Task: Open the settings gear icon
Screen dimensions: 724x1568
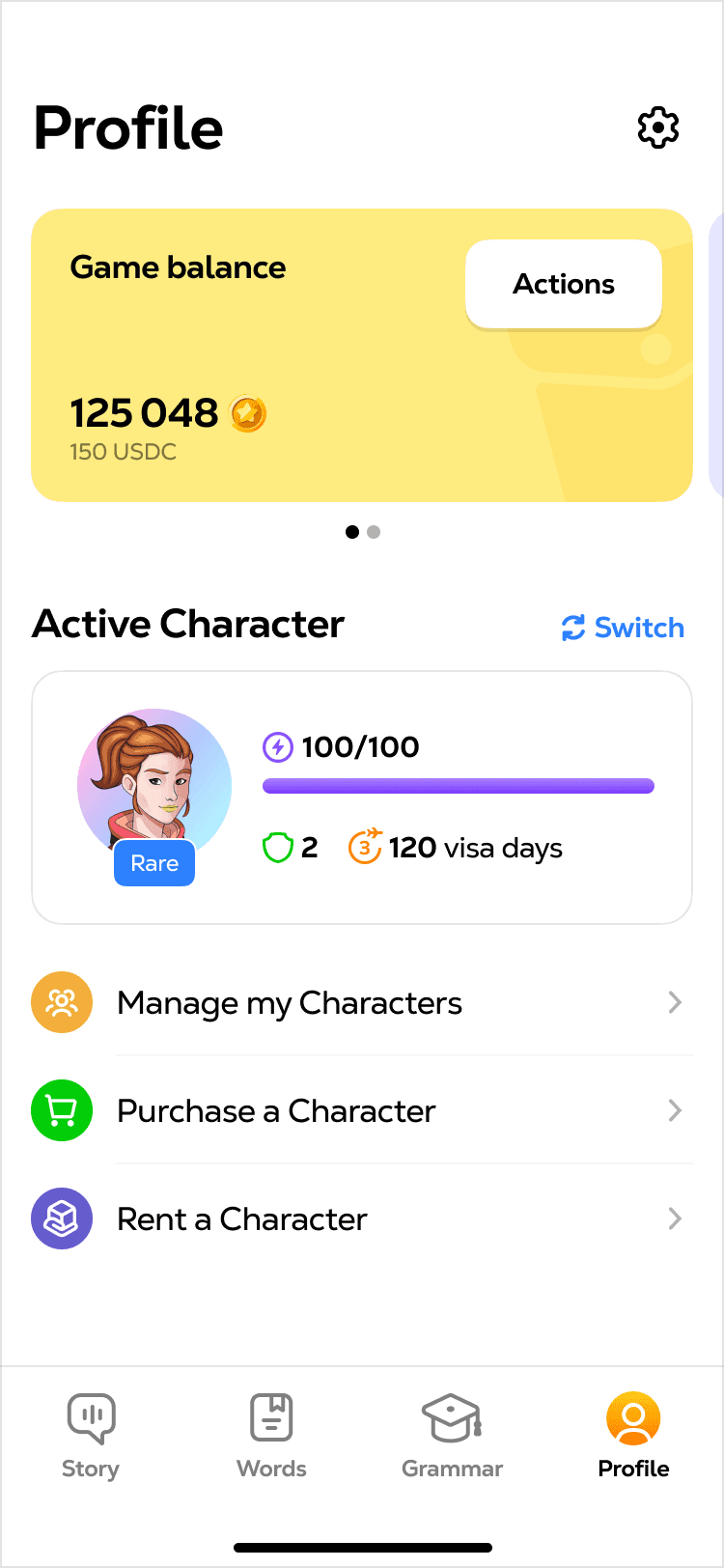Action: [658, 127]
